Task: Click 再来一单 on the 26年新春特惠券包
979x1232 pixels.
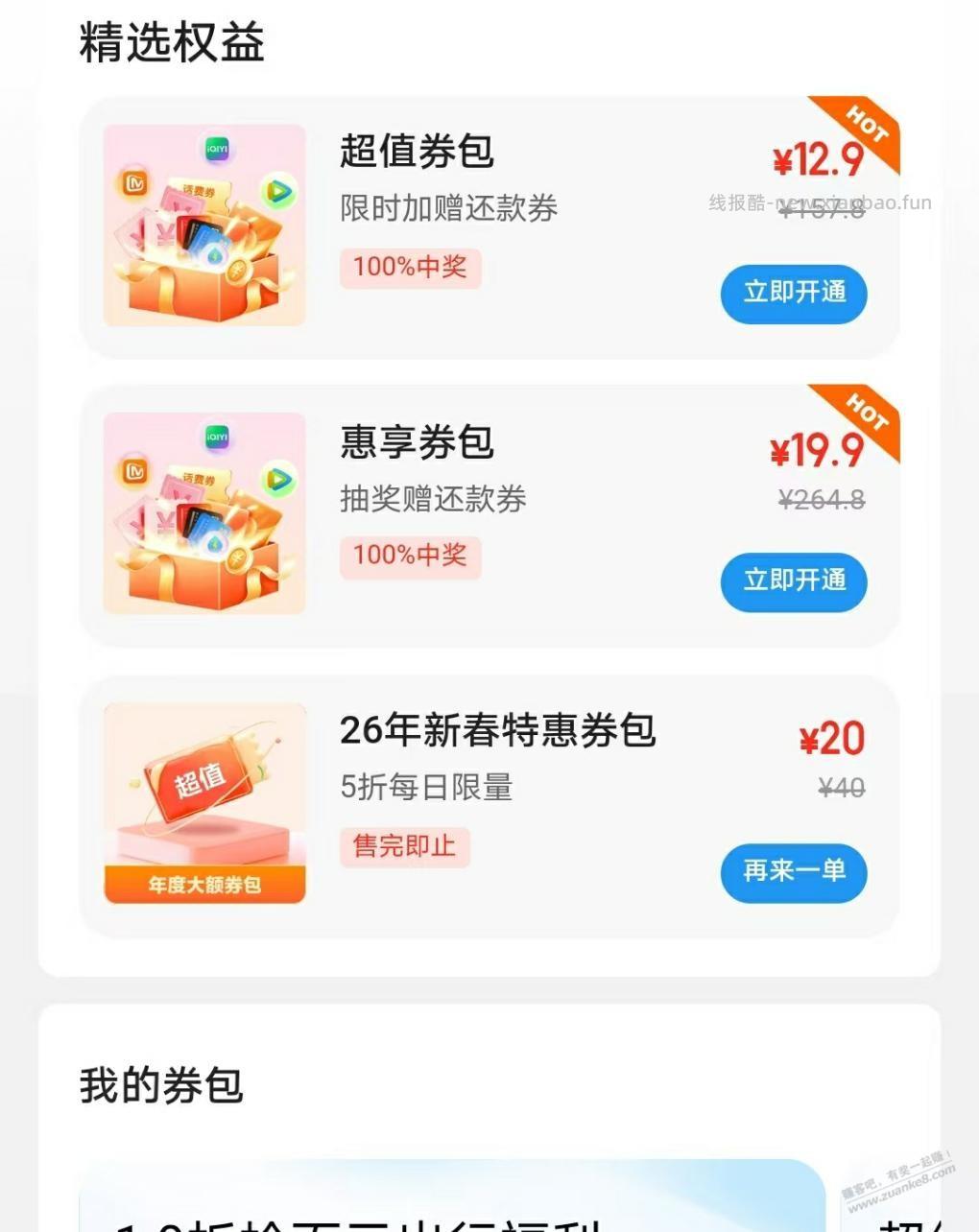Action: [793, 873]
